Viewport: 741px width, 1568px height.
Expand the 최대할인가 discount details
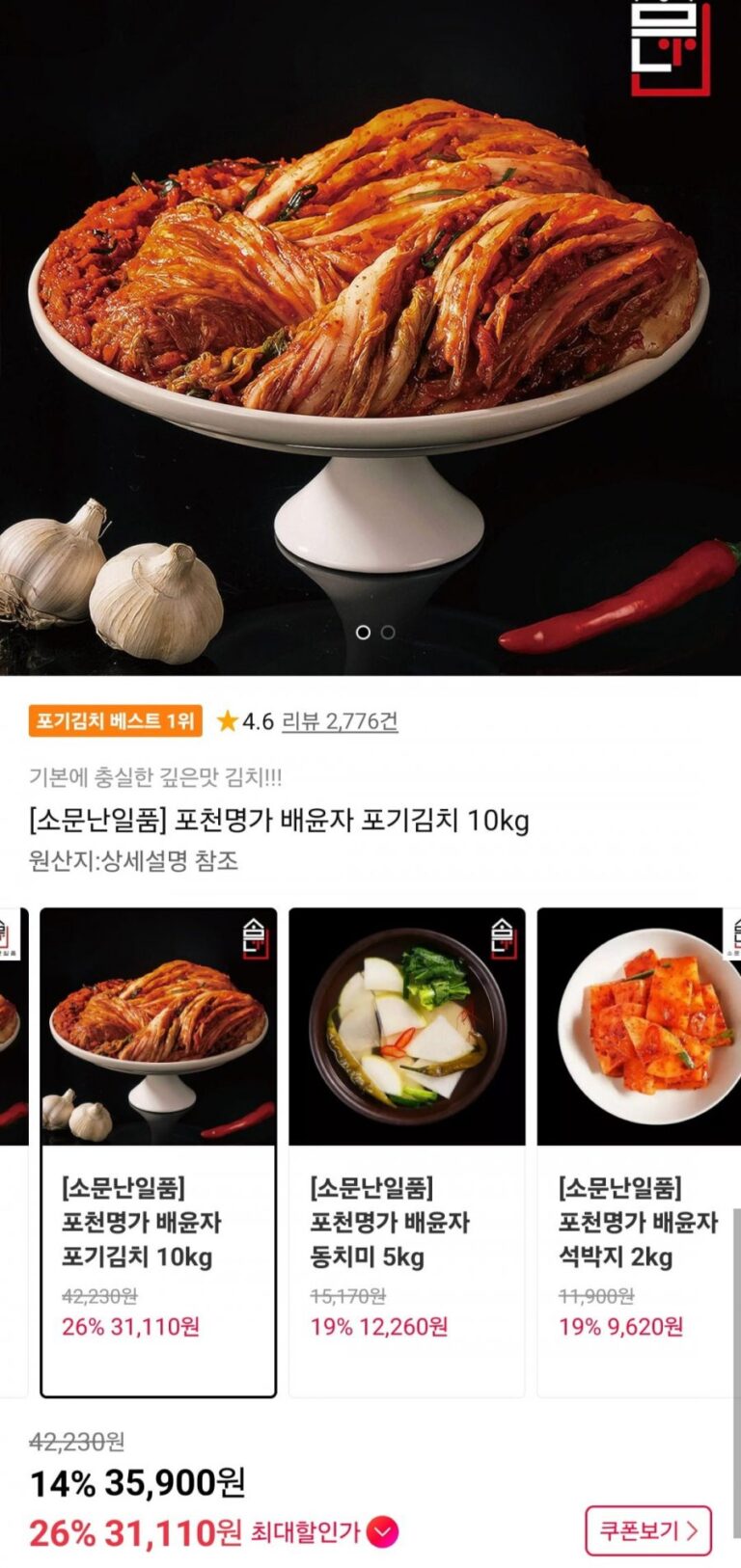[383, 1531]
